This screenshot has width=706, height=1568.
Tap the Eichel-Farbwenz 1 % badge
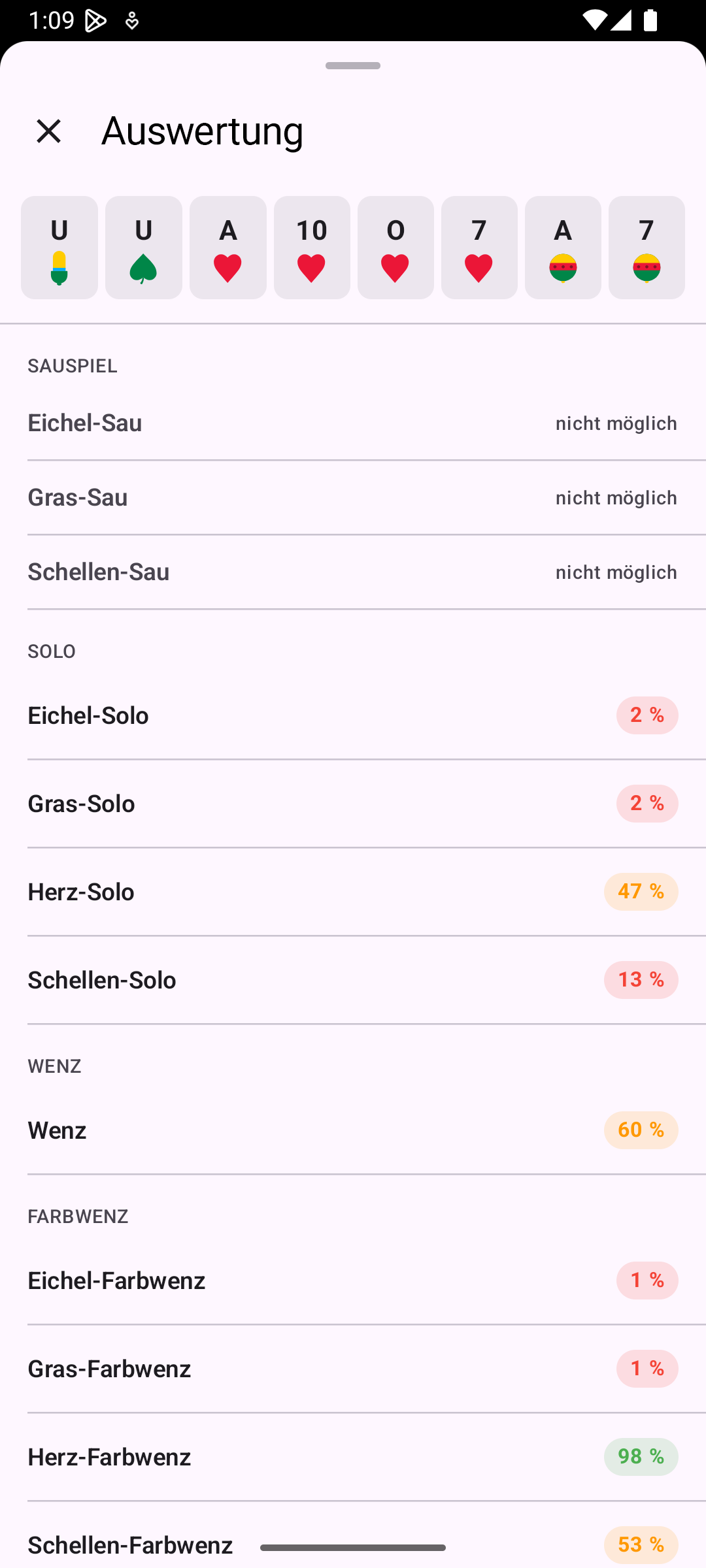point(647,1279)
